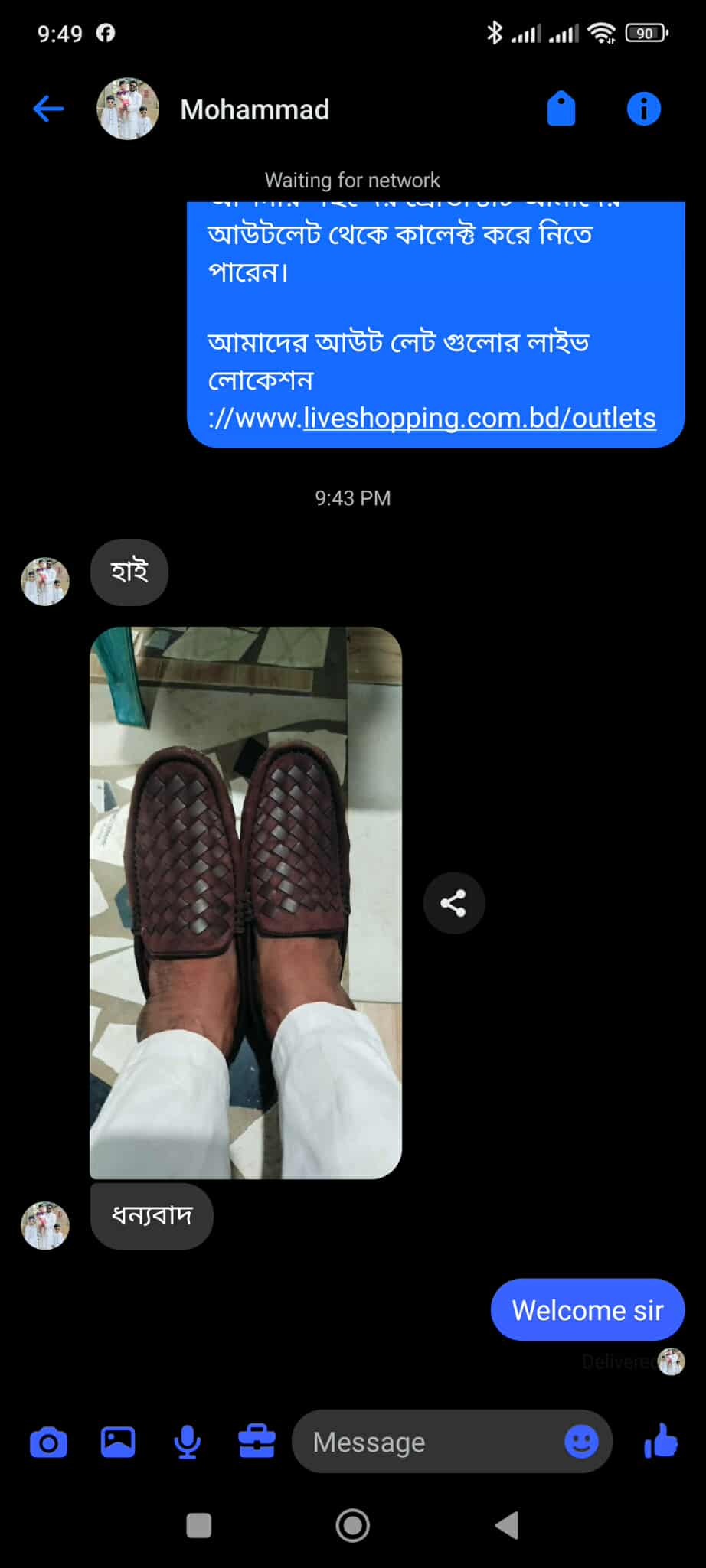Open recent apps from navigation bar
The image size is (706, 1568).
(199, 1525)
